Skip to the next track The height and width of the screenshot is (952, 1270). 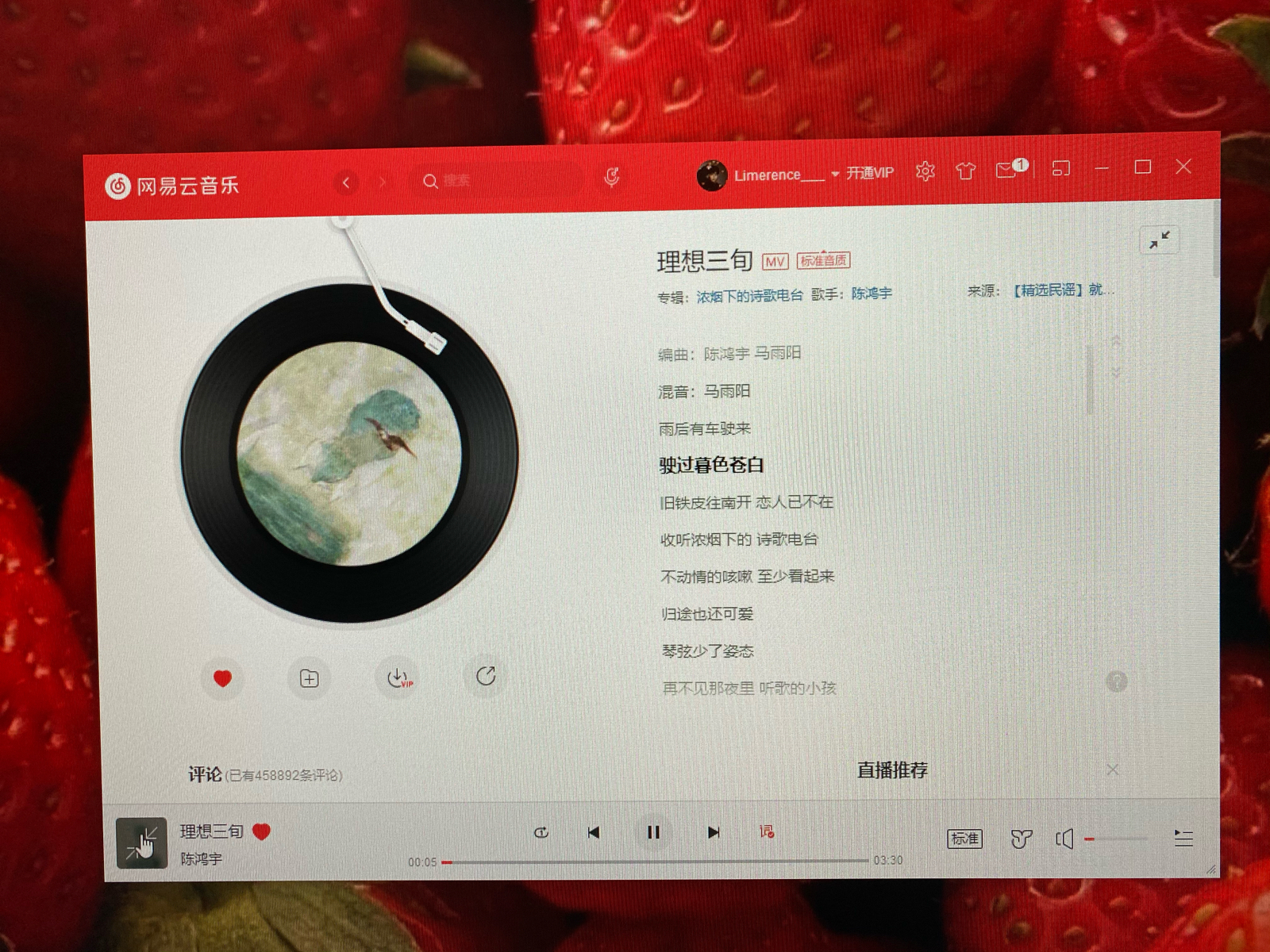(713, 832)
